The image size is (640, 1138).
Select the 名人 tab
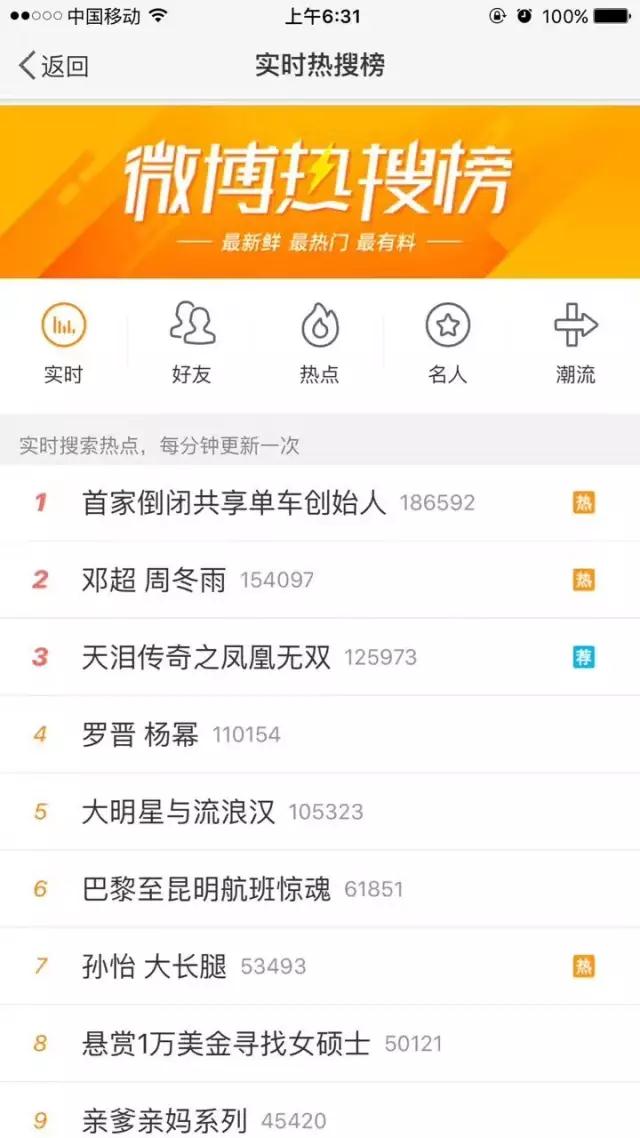coord(447,344)
